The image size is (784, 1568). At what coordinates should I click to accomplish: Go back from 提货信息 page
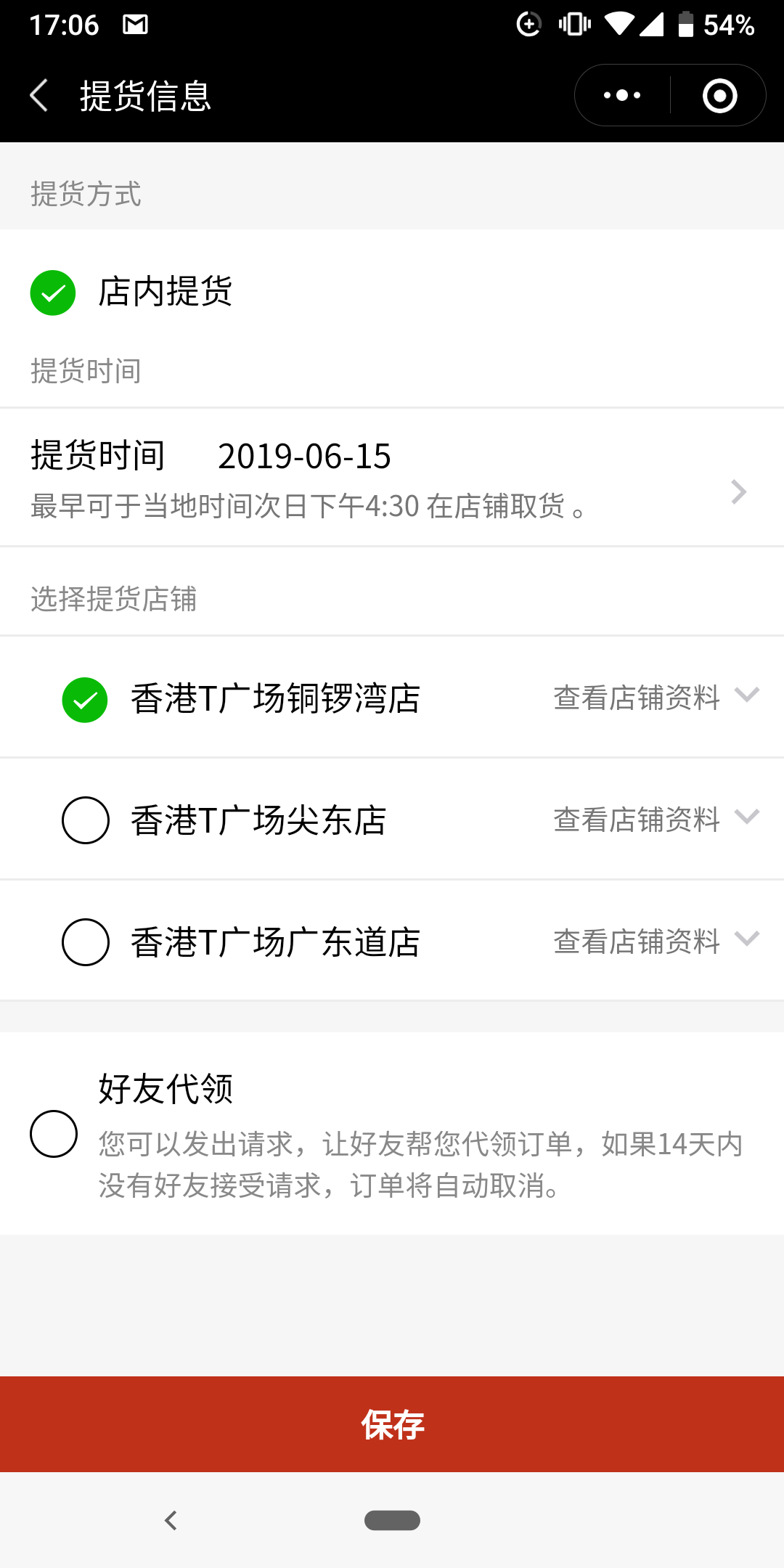pos(39,96)
